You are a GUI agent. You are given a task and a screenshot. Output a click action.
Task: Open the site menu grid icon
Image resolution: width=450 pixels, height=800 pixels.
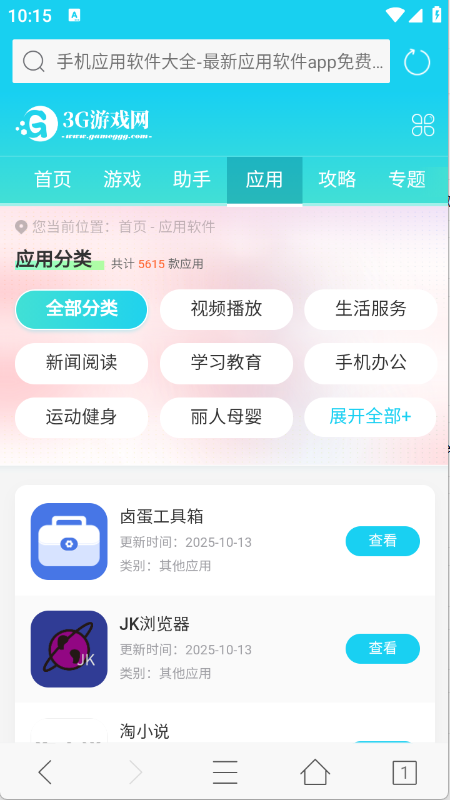(423, 125)
